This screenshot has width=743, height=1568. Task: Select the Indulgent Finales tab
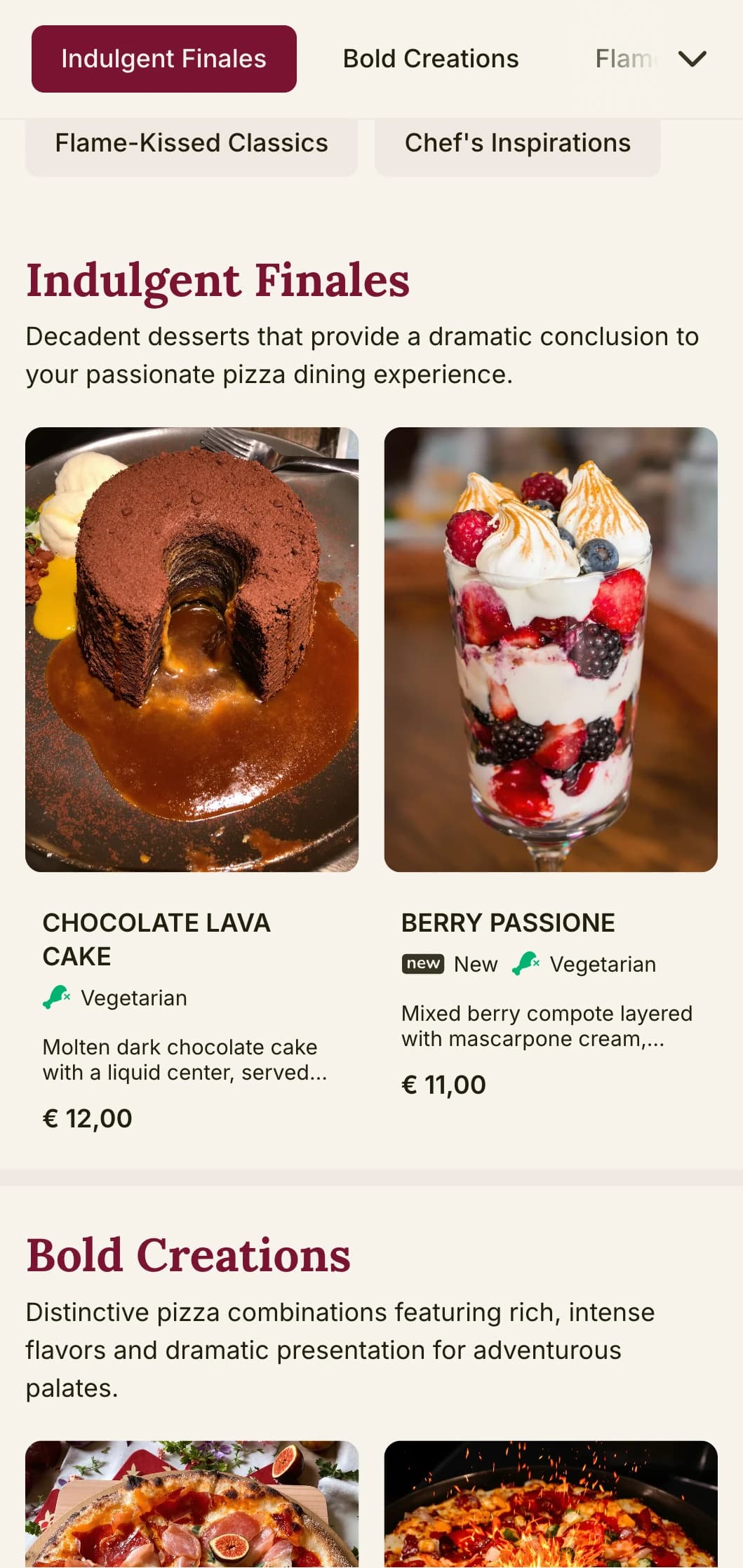tap(163, 59)
